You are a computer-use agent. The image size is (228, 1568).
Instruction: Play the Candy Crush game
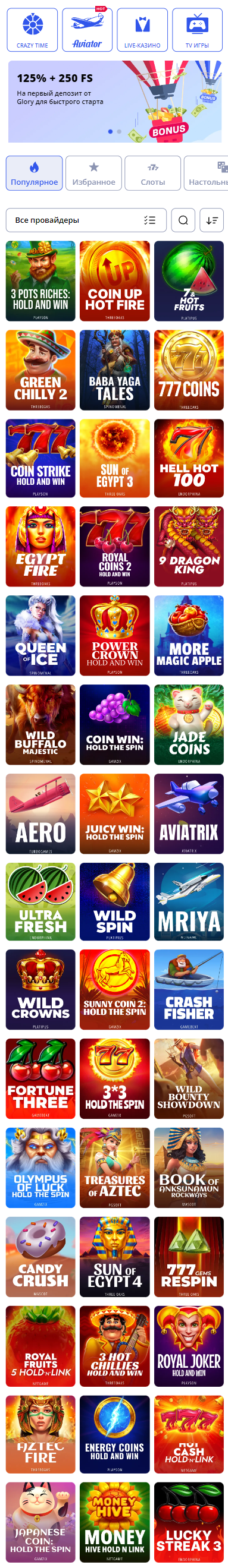(41, 1257)
